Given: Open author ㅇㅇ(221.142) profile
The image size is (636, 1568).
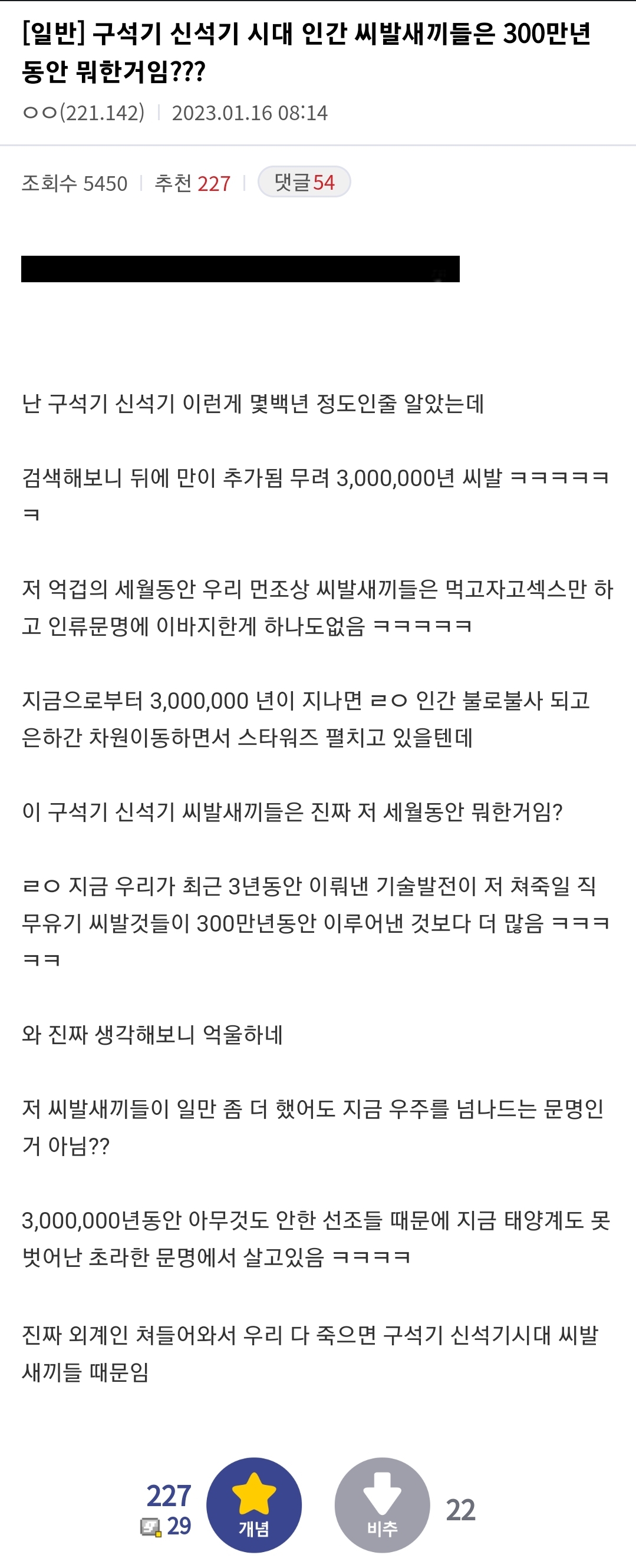Looking at the screenshot, I should (83, 113).
